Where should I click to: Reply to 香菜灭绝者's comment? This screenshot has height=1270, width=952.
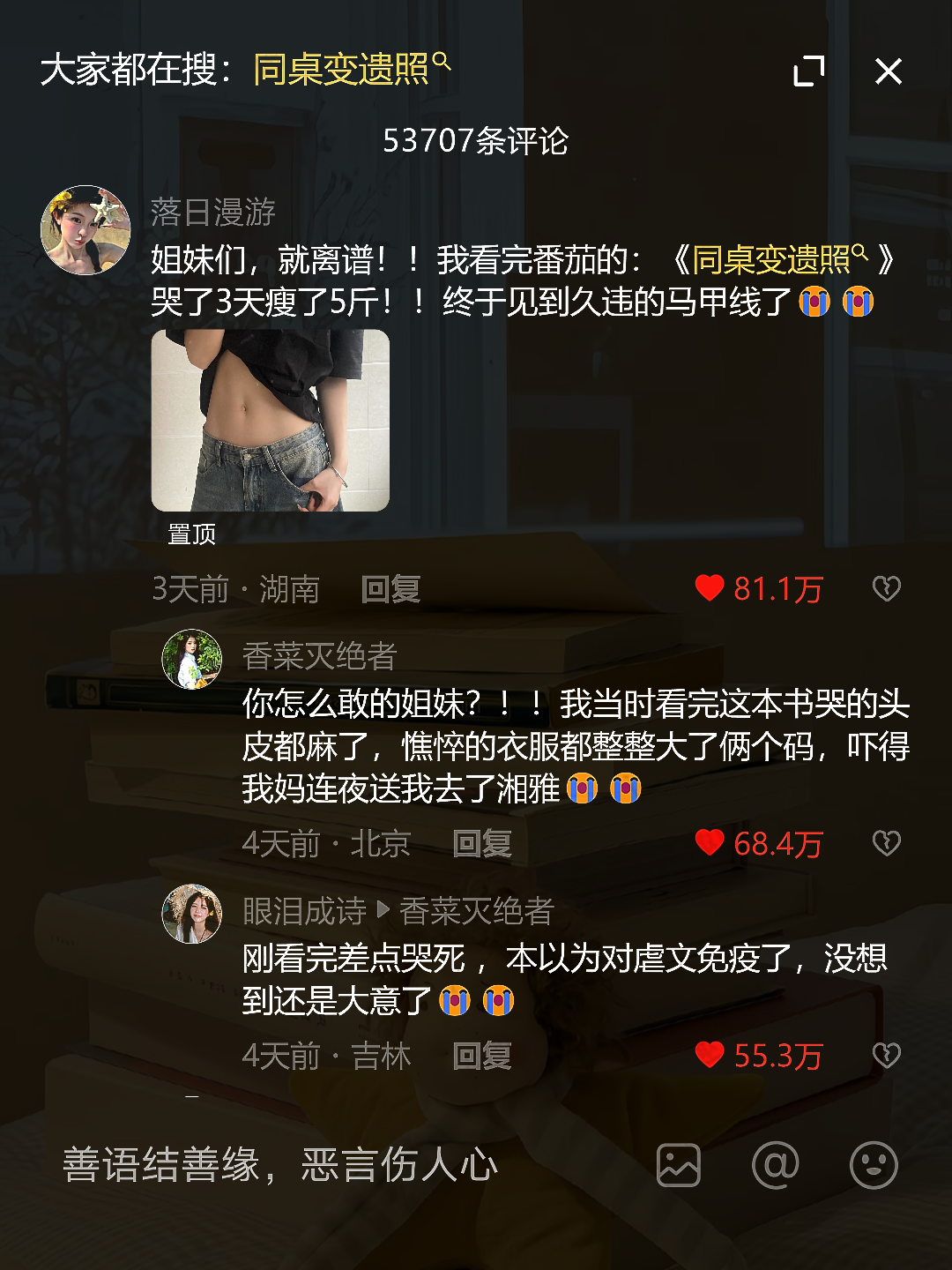[x=482, y=844]
